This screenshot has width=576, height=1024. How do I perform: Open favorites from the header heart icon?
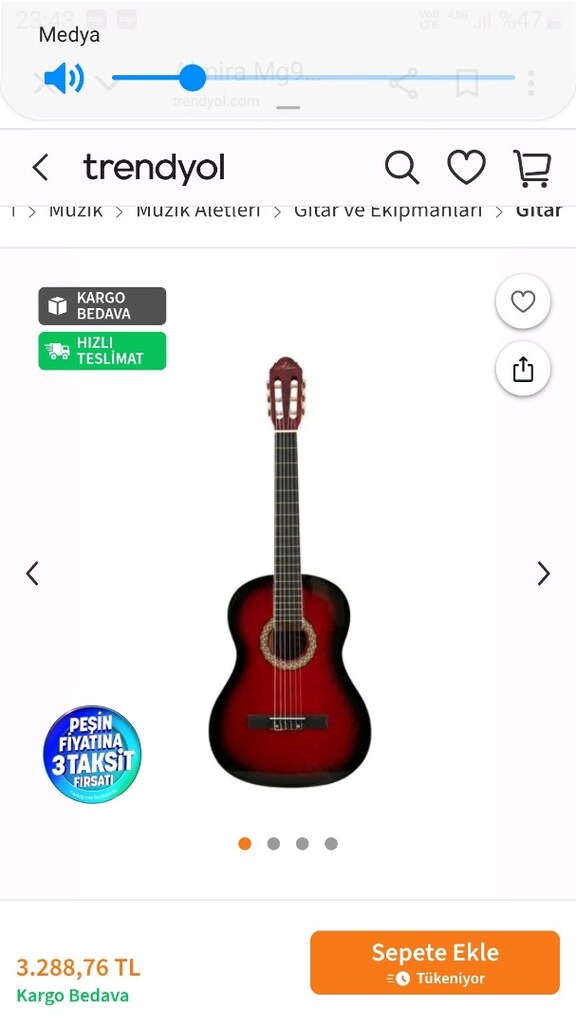coord(466,168)
